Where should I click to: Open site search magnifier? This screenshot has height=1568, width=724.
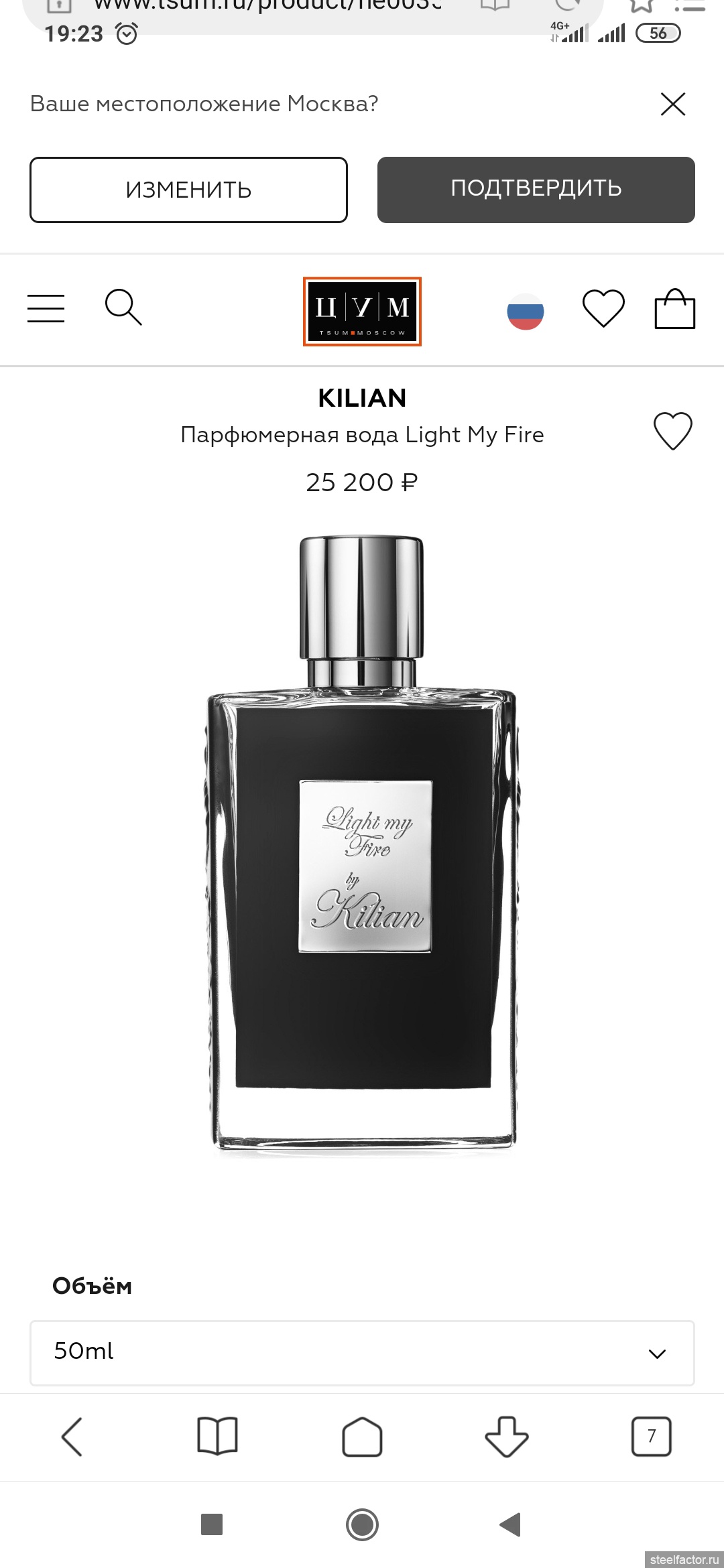(x=123, y=308)
